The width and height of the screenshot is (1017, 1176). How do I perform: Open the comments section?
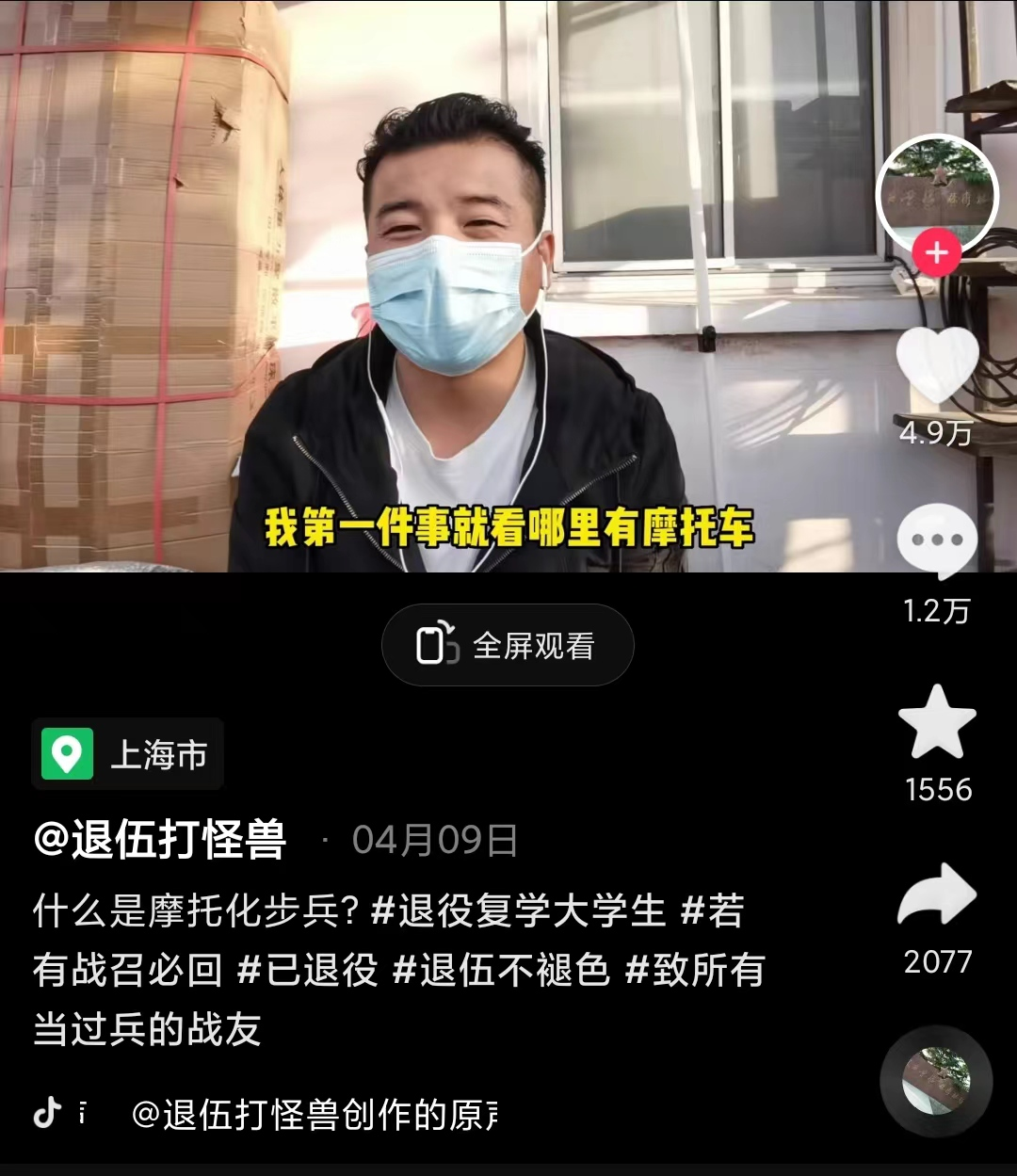[936, 541]
